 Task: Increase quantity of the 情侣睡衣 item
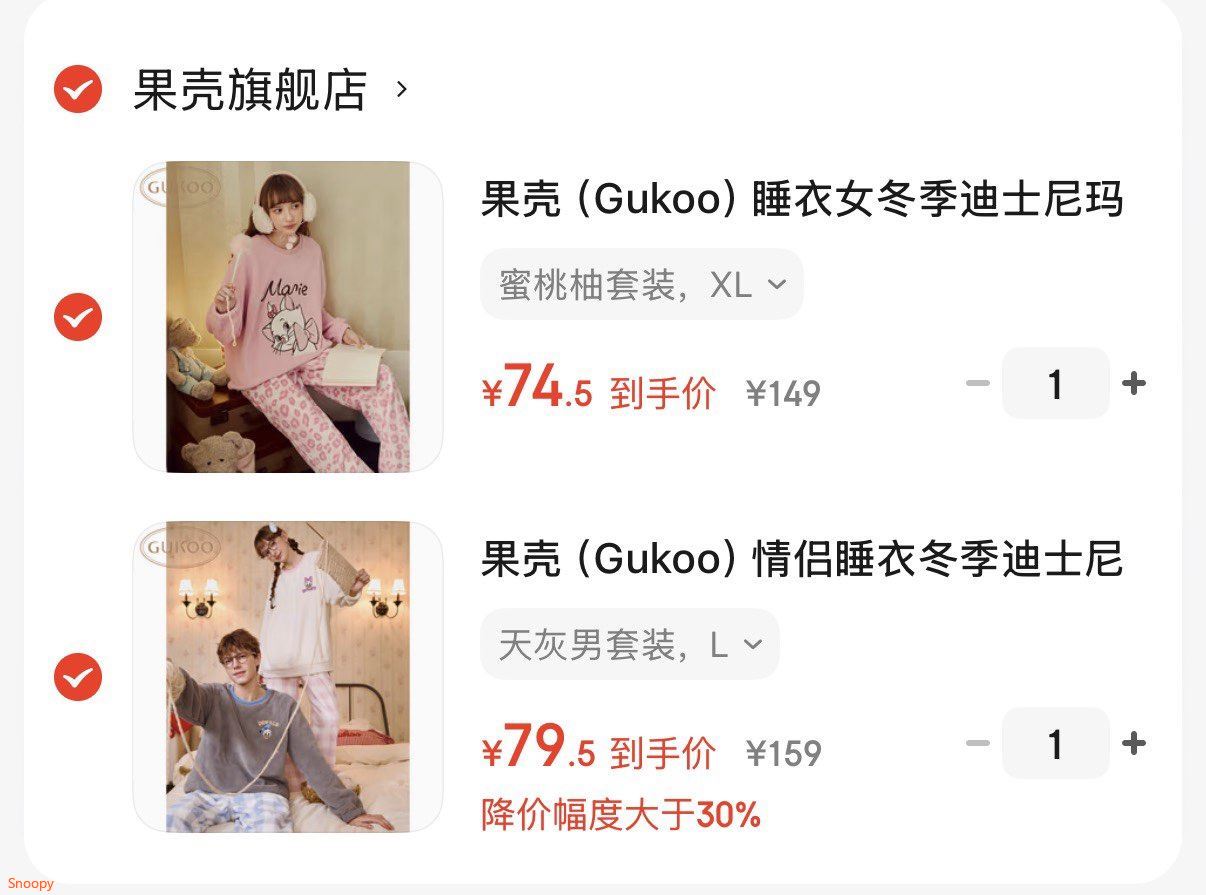coord(1133,743)
